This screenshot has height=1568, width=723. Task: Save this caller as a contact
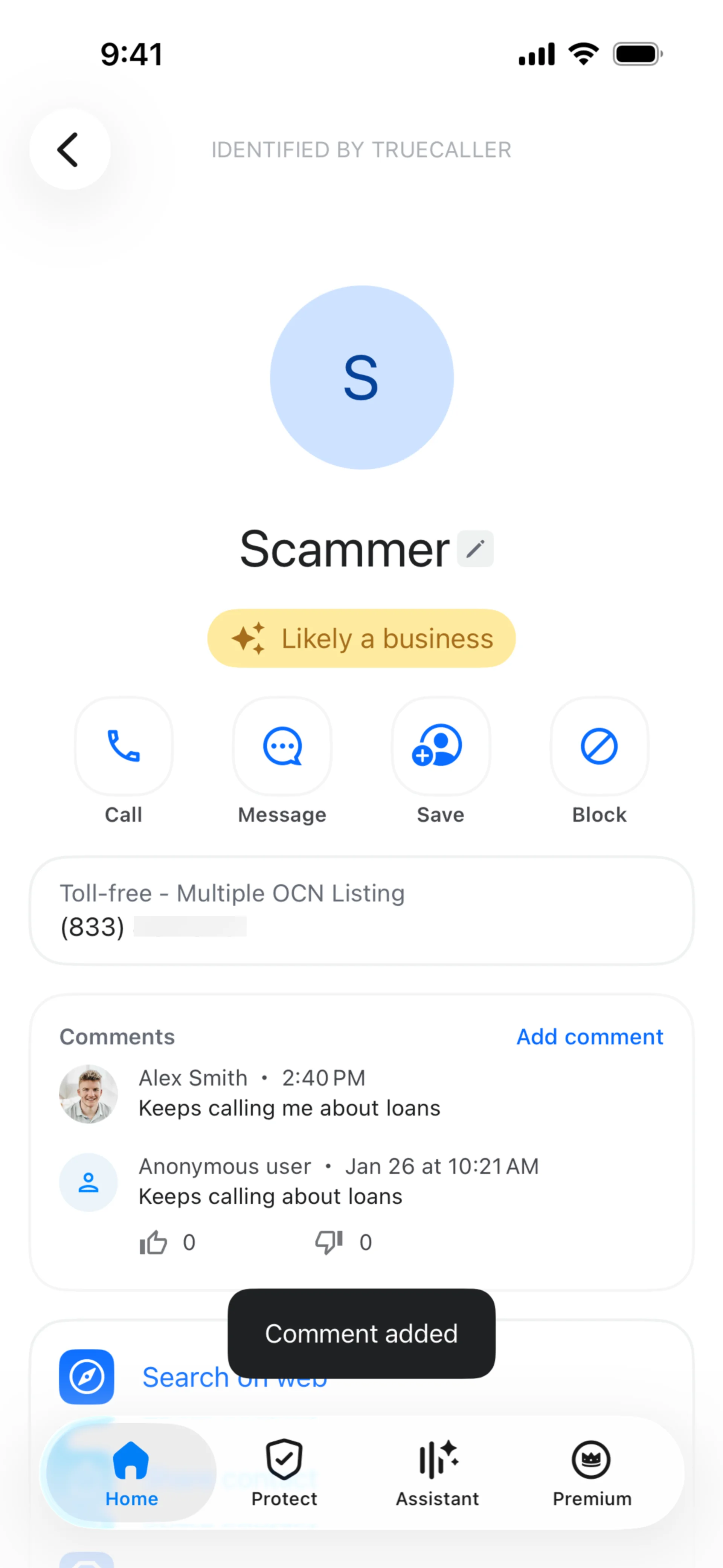pyautogui.click(x=440, y=746)
